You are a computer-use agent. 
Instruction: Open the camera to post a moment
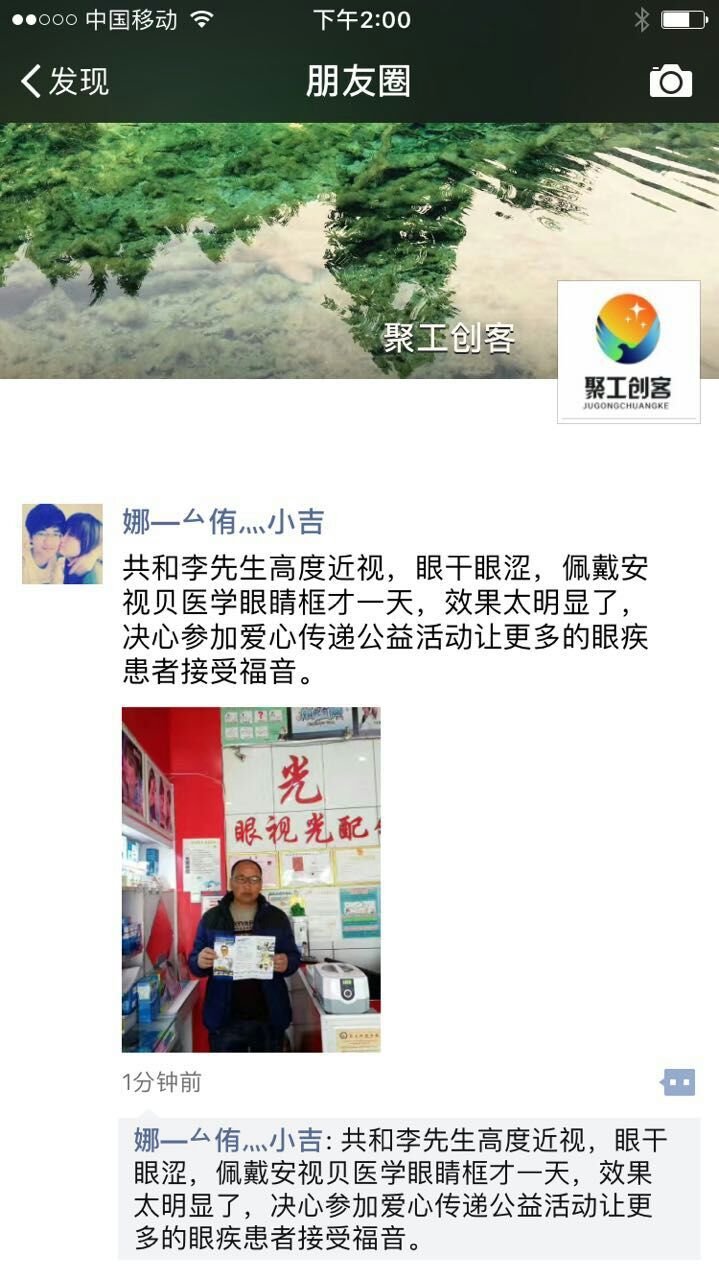pos(670,81)
